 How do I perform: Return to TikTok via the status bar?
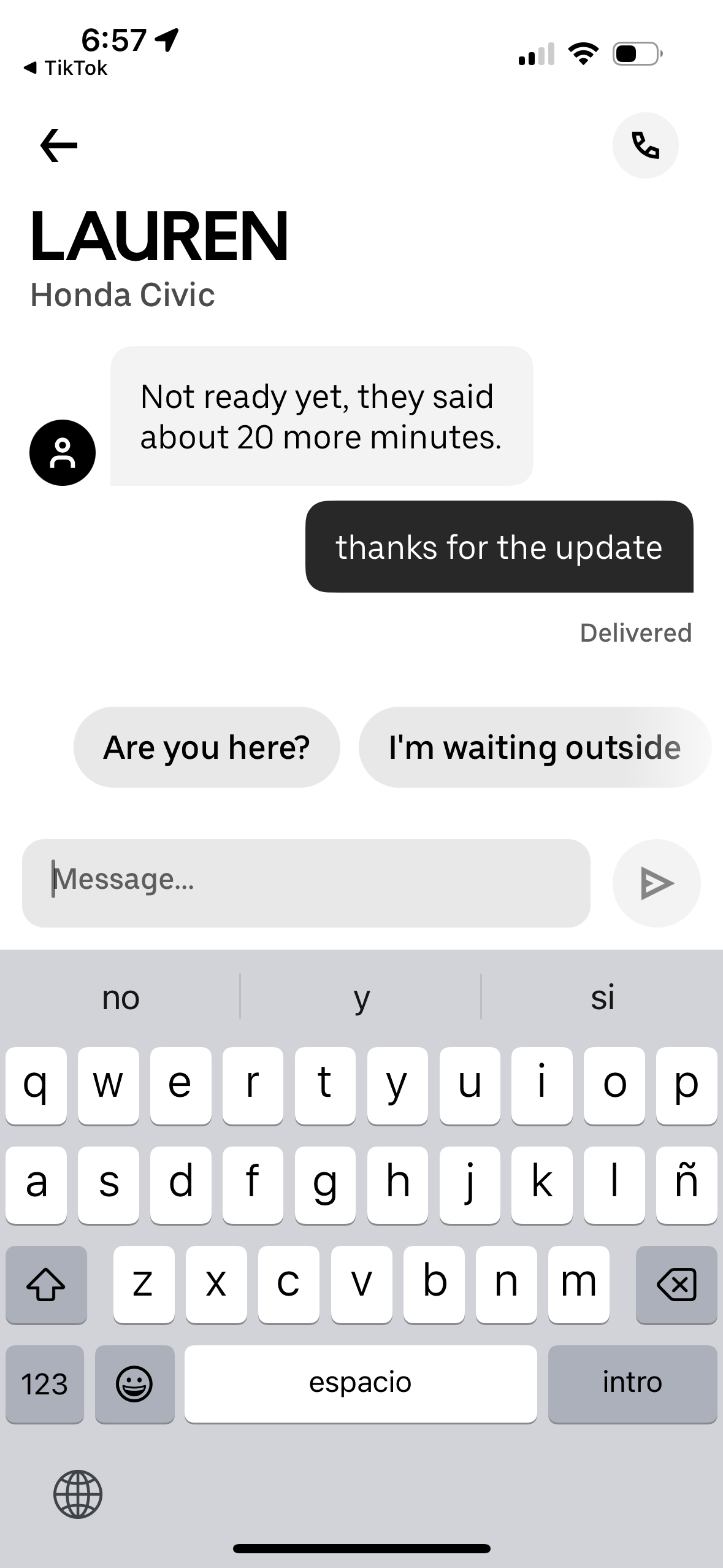pyautogui.click(x=66, y=67)
